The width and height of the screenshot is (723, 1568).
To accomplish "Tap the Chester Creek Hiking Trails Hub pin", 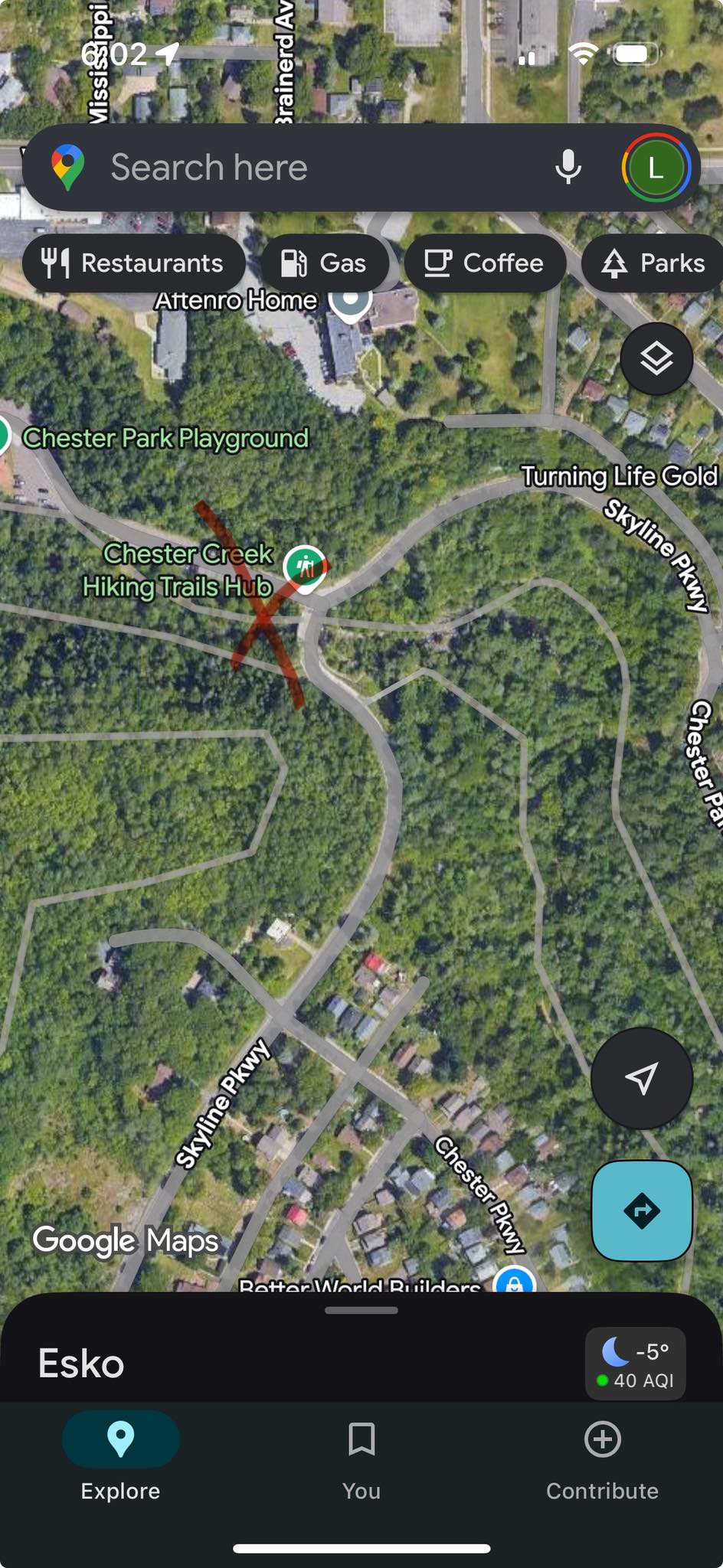I will (x=306, y=569).
